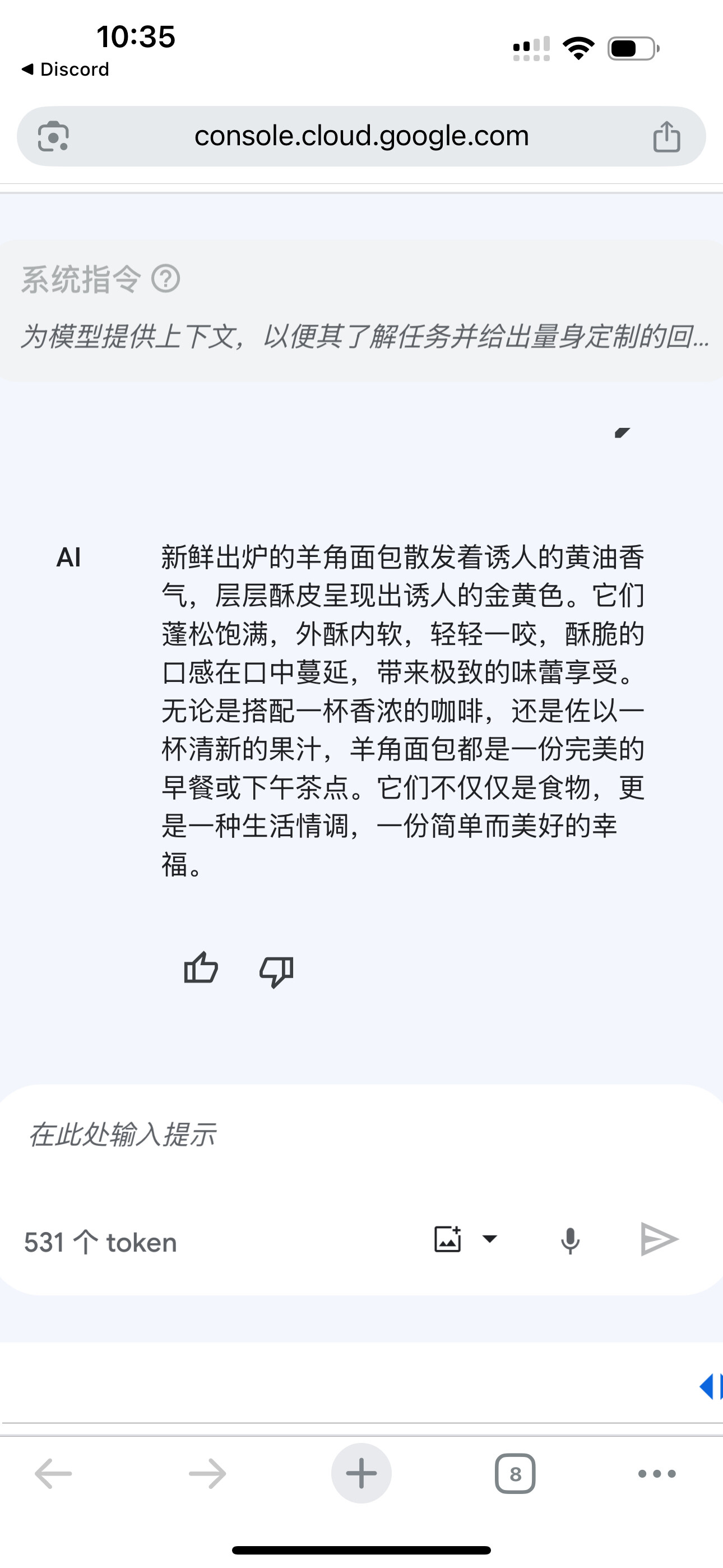
Task: Focus the 在此处输入提示 prompt box
Action: click(361, 1135)
